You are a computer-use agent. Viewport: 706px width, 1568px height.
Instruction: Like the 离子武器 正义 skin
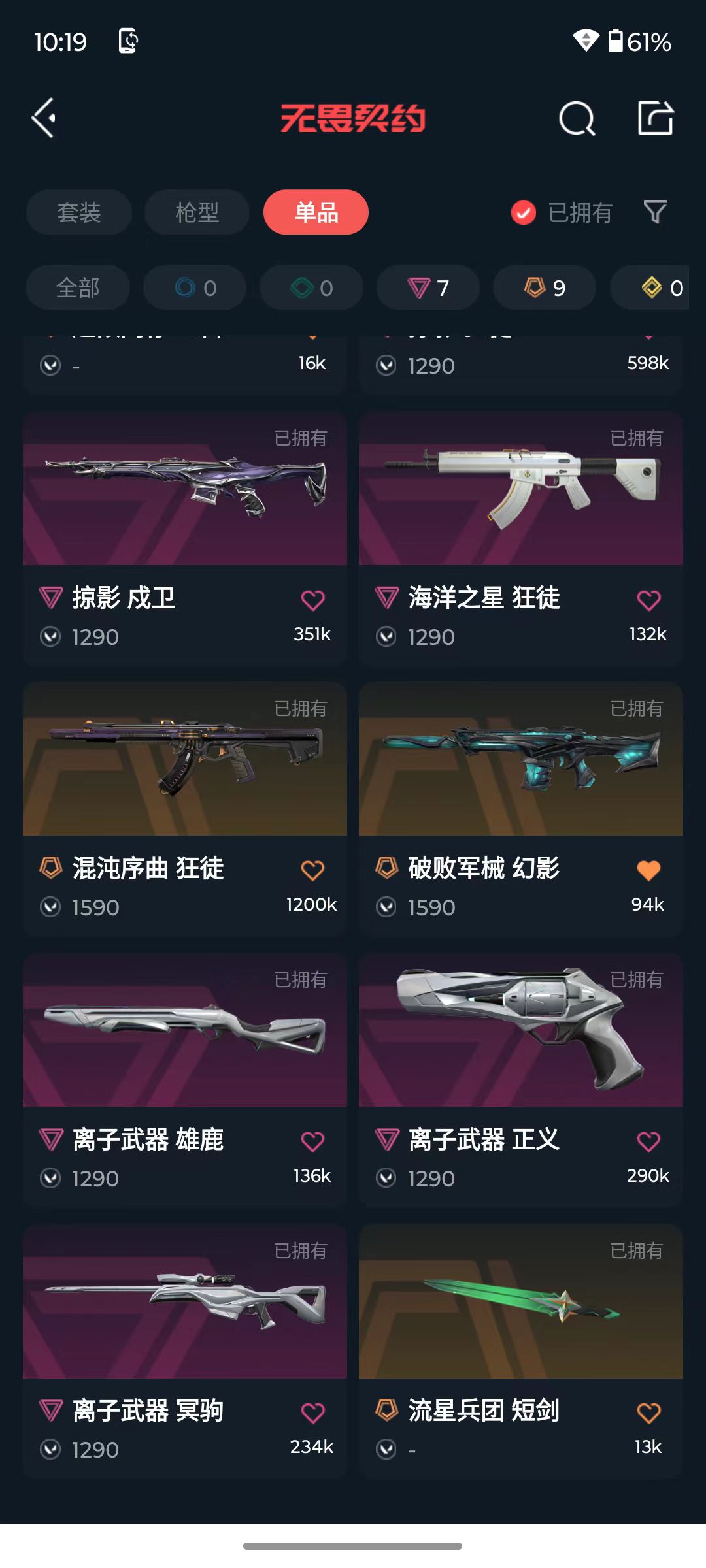[x=648, y=1141]
